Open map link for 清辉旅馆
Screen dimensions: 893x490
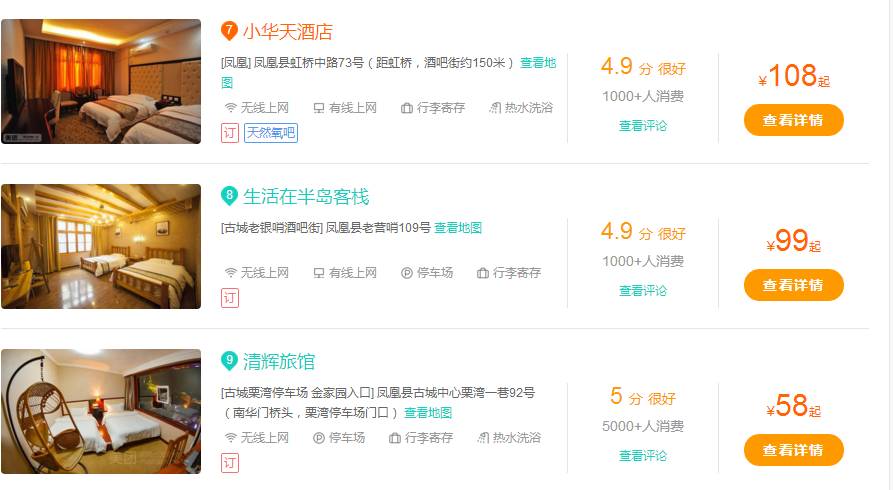[428, 413]
